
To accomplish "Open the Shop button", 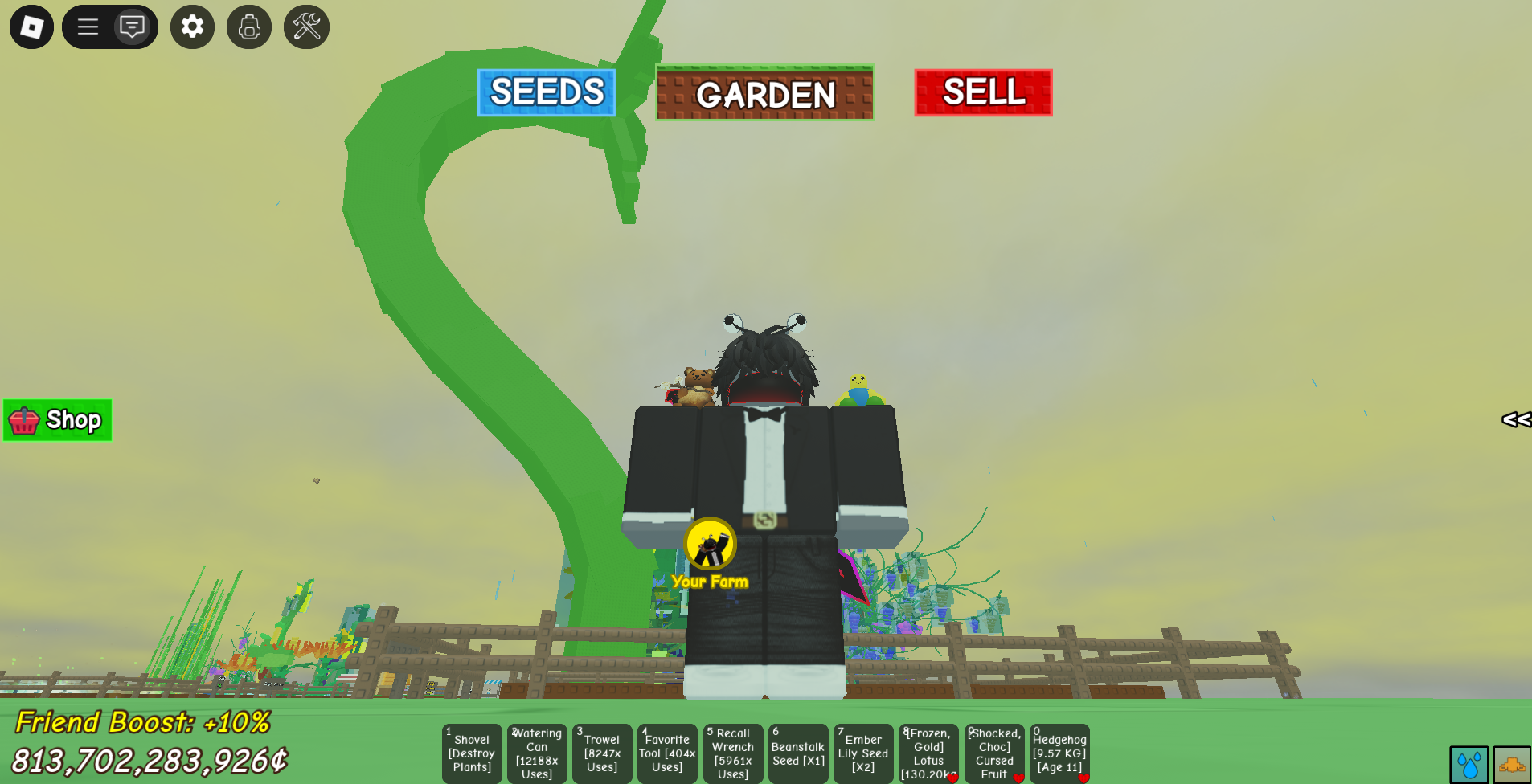I will [57, 420].
